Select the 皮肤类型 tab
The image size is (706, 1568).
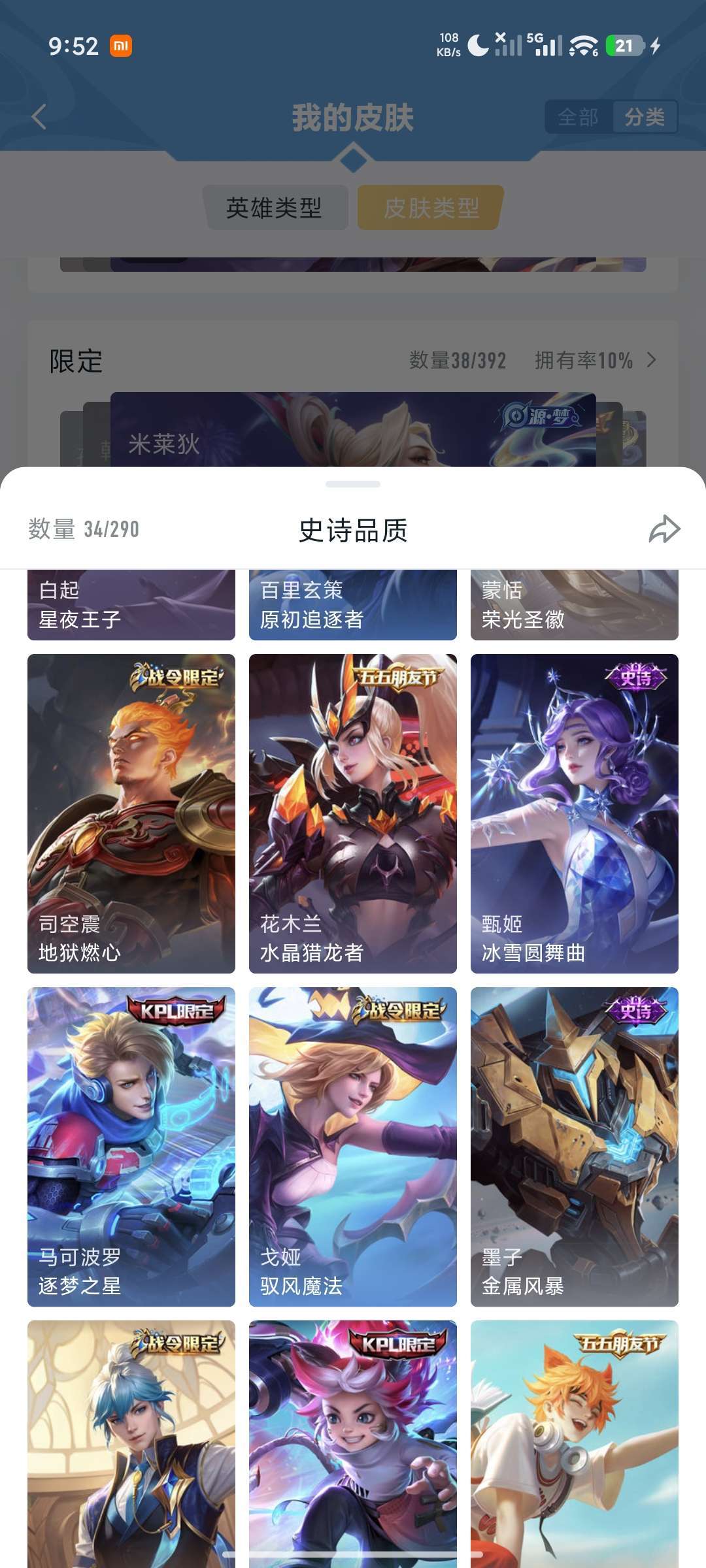click(x=431, y=208)
